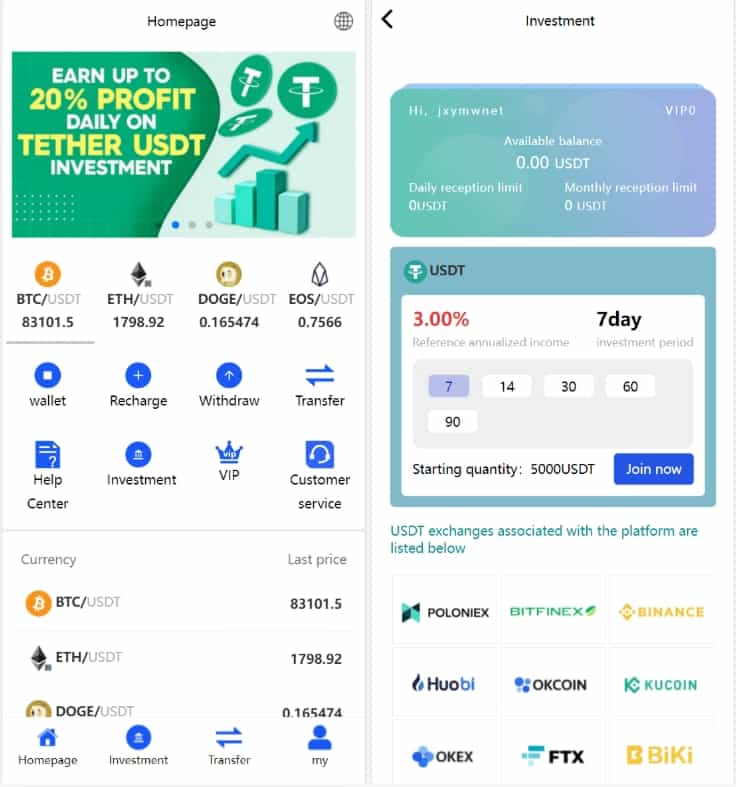Pick the 90 day investment period

(x=452, y=422)
